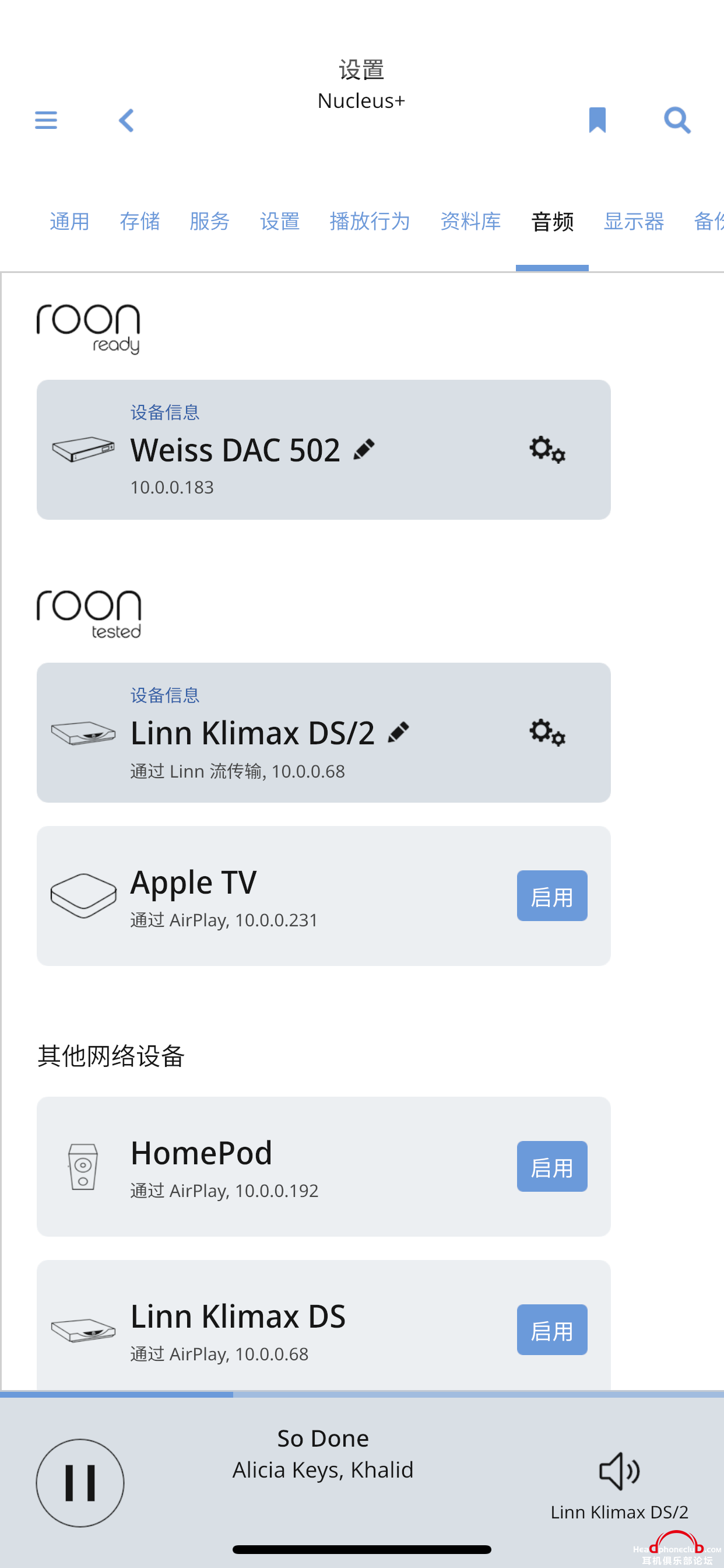Switch to the 播放行为 tab
724x1568 pixels.
point(370,221)
